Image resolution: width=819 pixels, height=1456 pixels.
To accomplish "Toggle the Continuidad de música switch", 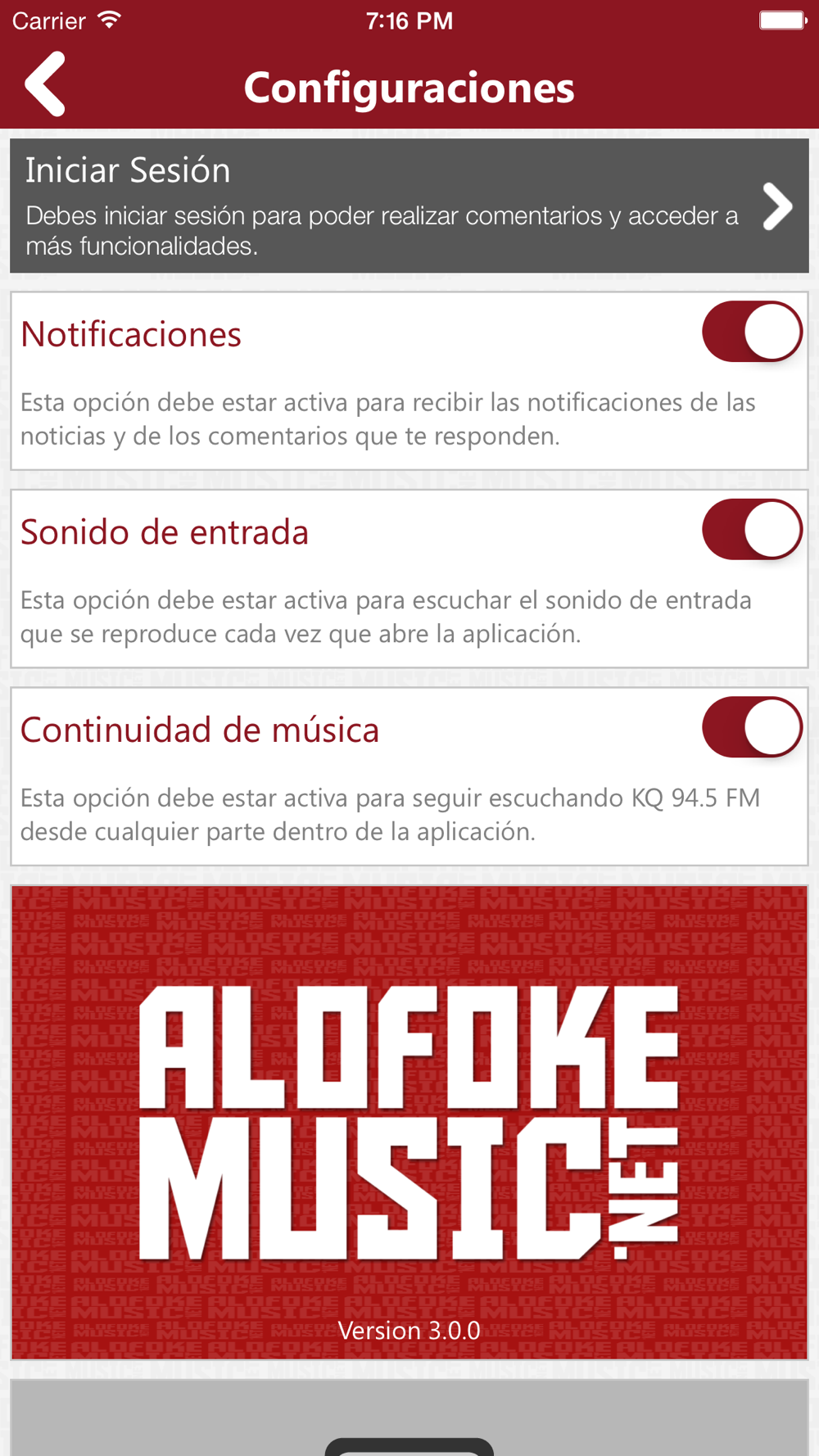I will (x=751, y=727).
